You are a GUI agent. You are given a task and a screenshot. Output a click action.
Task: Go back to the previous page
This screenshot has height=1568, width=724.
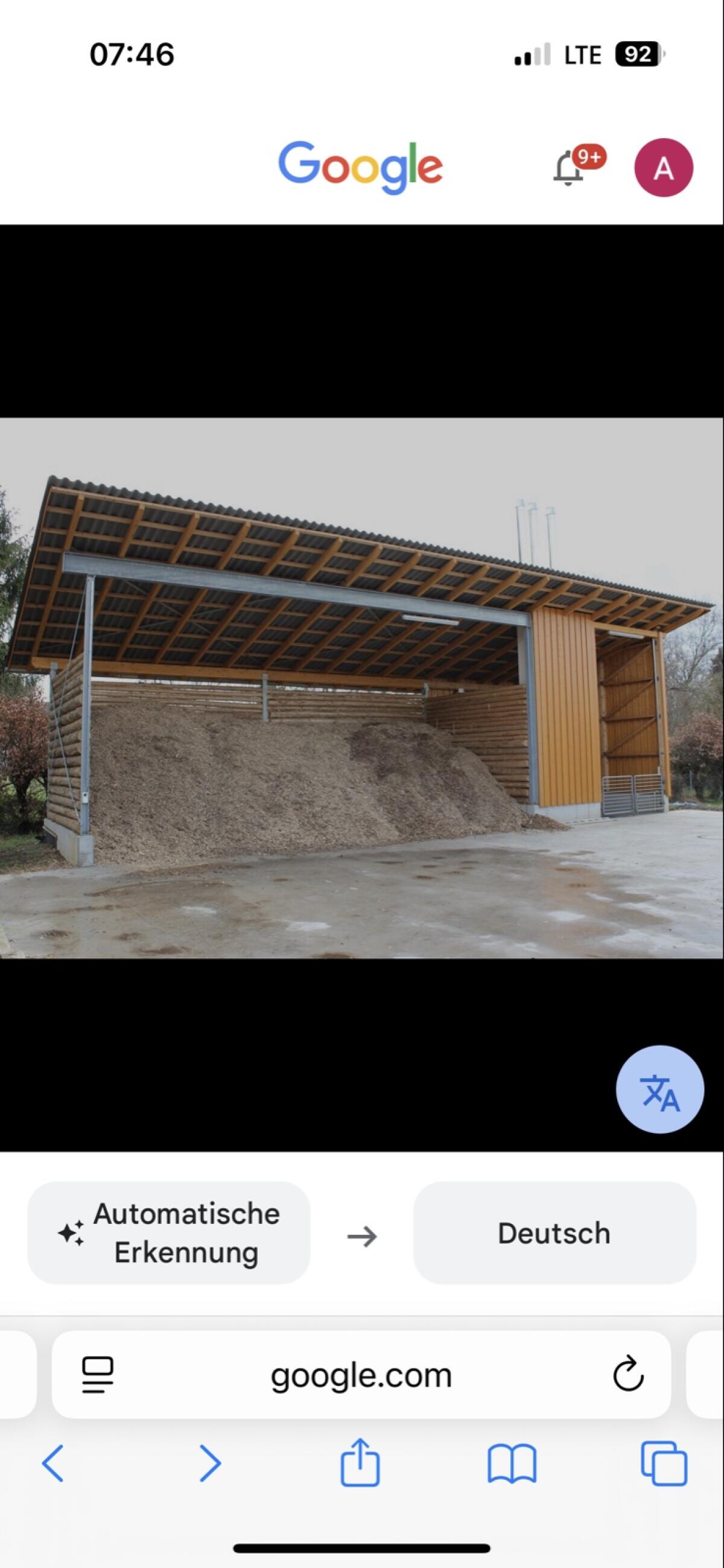53,1464
